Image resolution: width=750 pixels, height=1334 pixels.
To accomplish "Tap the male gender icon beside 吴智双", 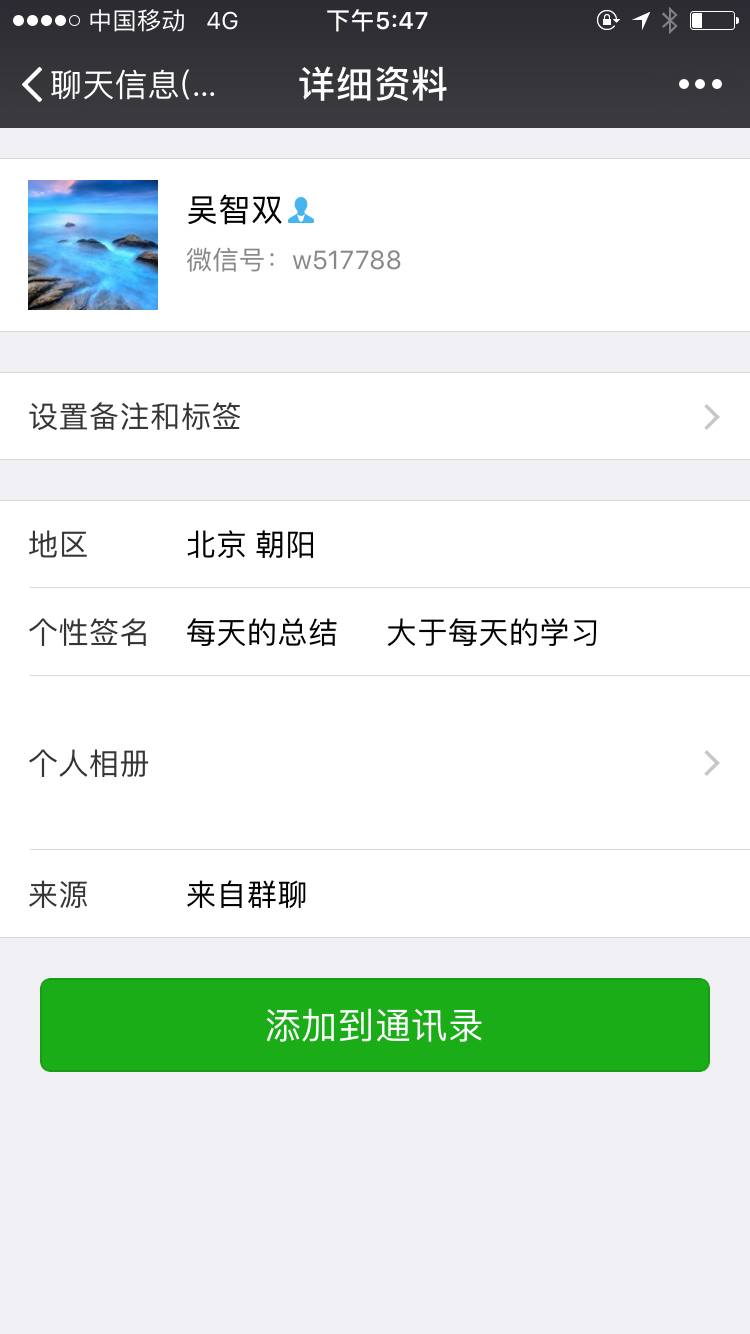I will coord(303,210).
